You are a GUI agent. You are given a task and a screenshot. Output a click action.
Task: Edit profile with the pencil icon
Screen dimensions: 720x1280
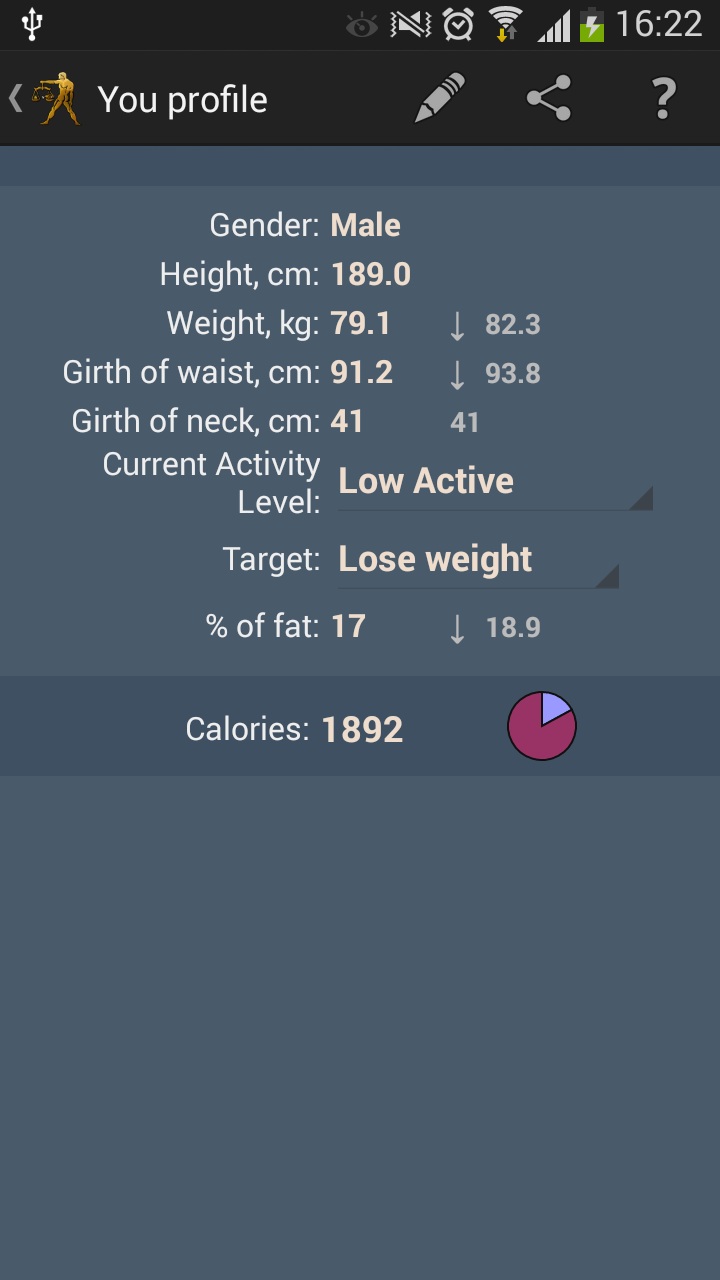[440, 98]
